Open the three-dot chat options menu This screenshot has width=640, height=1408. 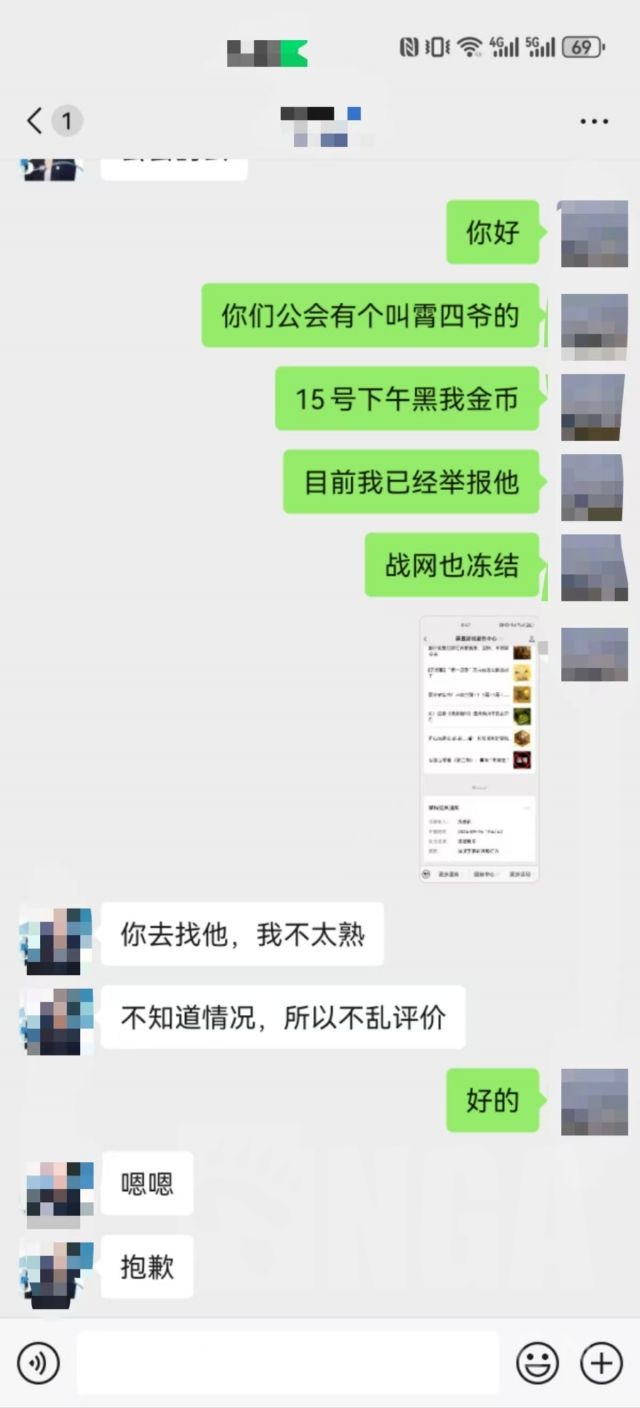tap(594, 122)
